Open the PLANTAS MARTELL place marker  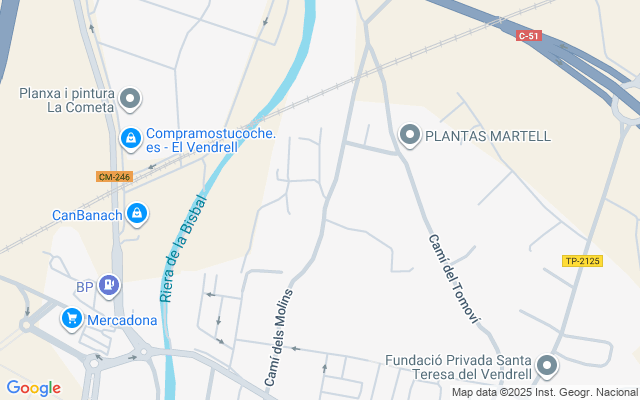(x=410, y=135)
